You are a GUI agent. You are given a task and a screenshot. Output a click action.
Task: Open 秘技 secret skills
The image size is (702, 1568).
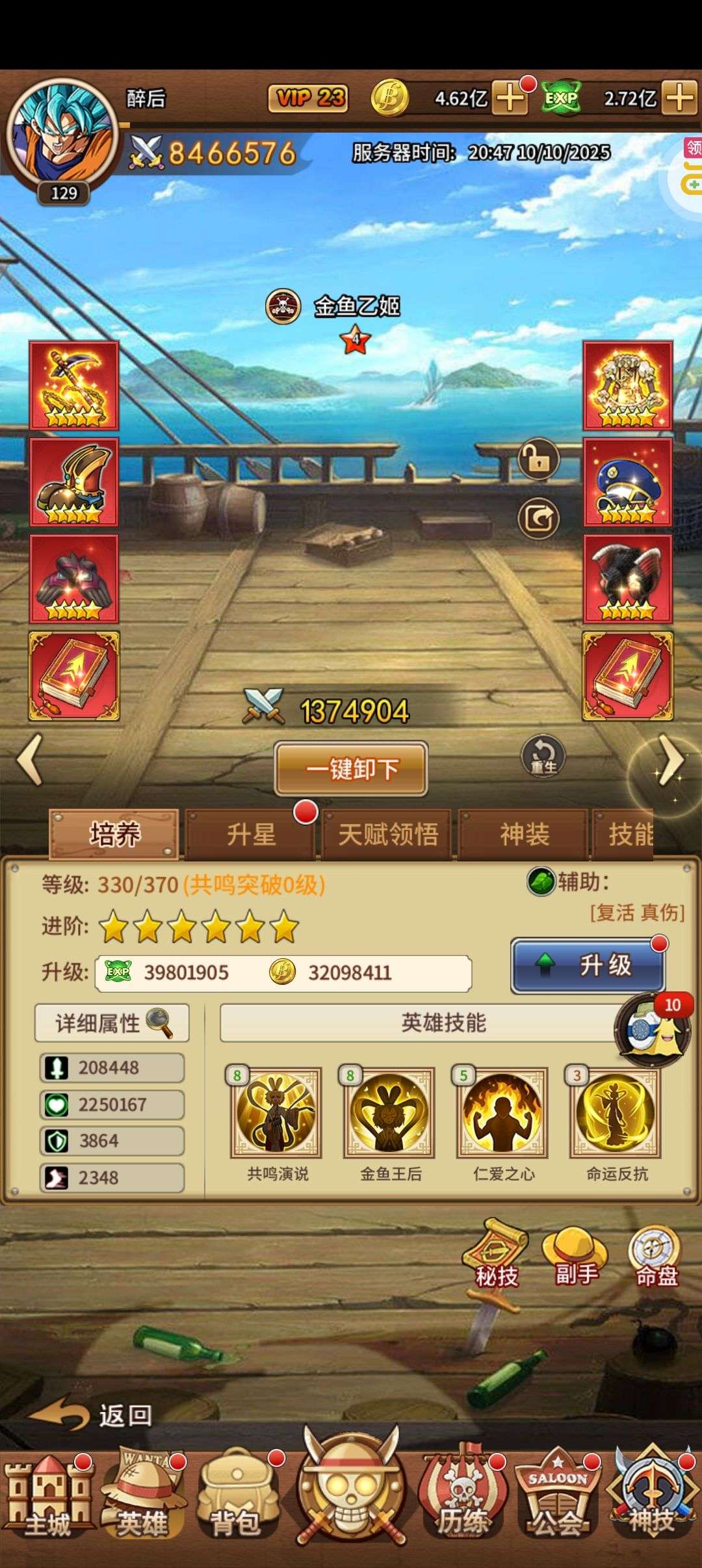point(496,1255)
